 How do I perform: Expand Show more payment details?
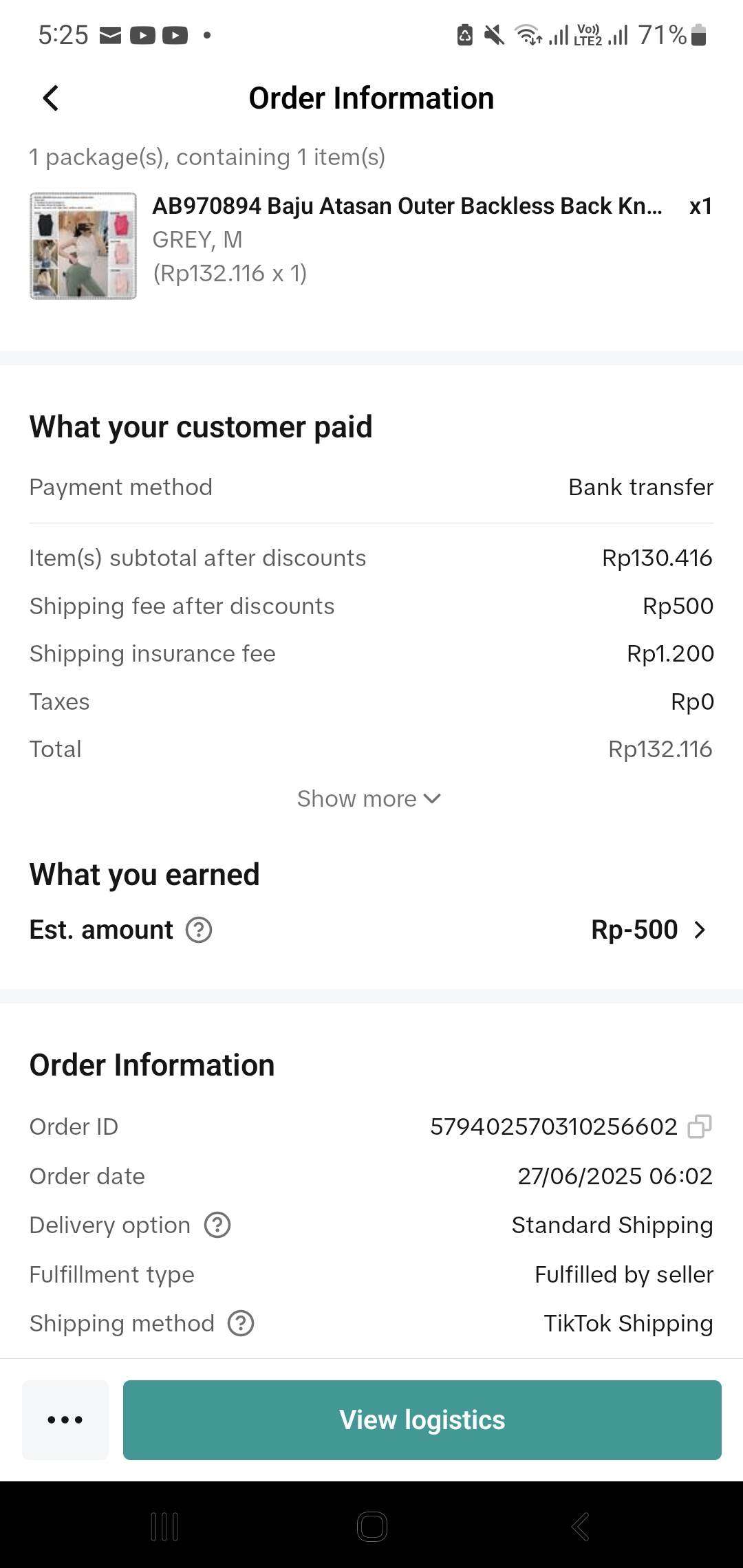pos(369,798)
